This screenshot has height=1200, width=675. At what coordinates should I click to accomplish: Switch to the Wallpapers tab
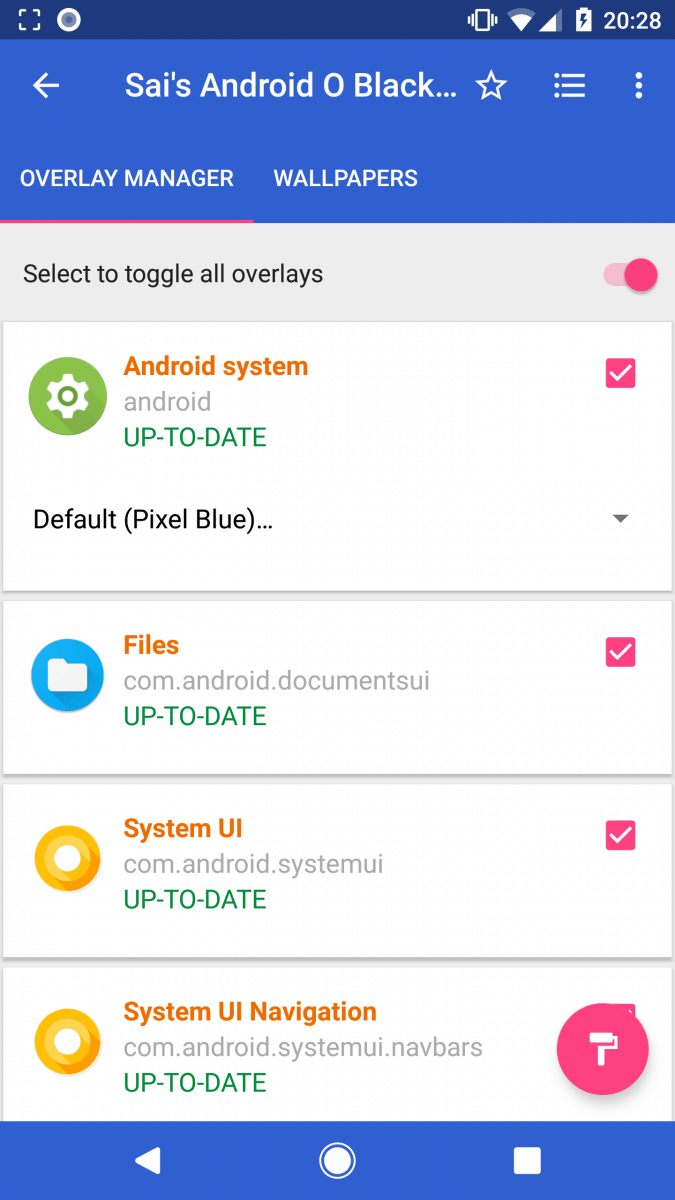[346, 179]
